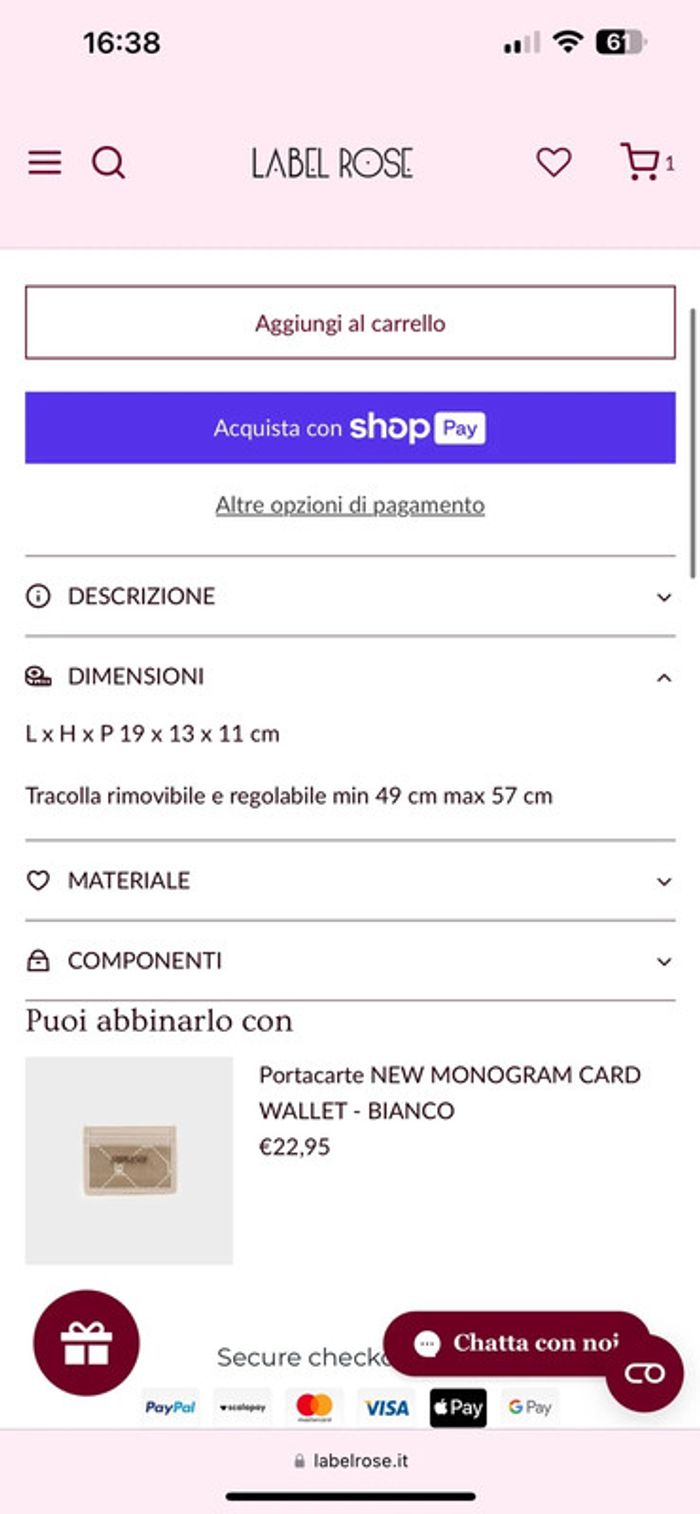Screen dimensions: 700x1514
Task: Open Altre opzioni di pagamento link
Action: [350, 505]
